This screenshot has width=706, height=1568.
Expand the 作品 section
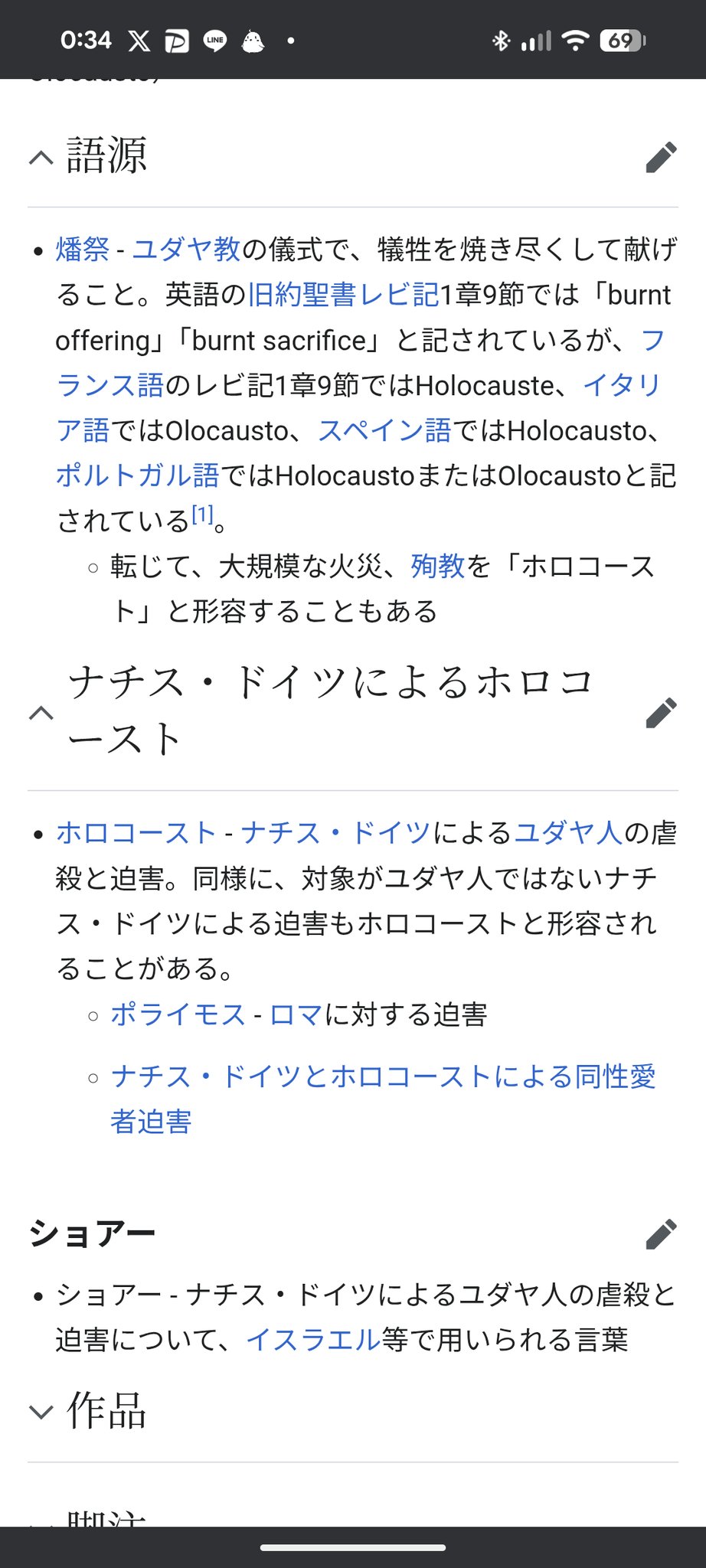(x=41, y=1411)
